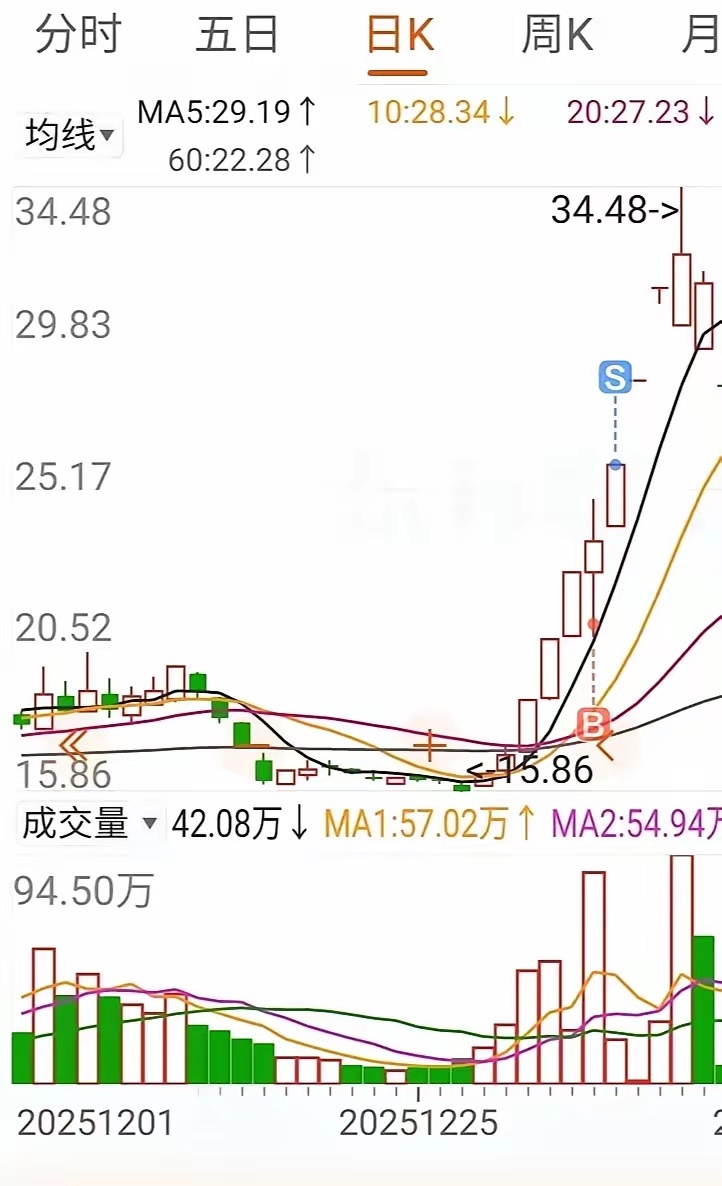This screenshot has height=1186, width=722.
Task: Open the 日K daily candlestick tab
Action: click(x=399, y=36)
